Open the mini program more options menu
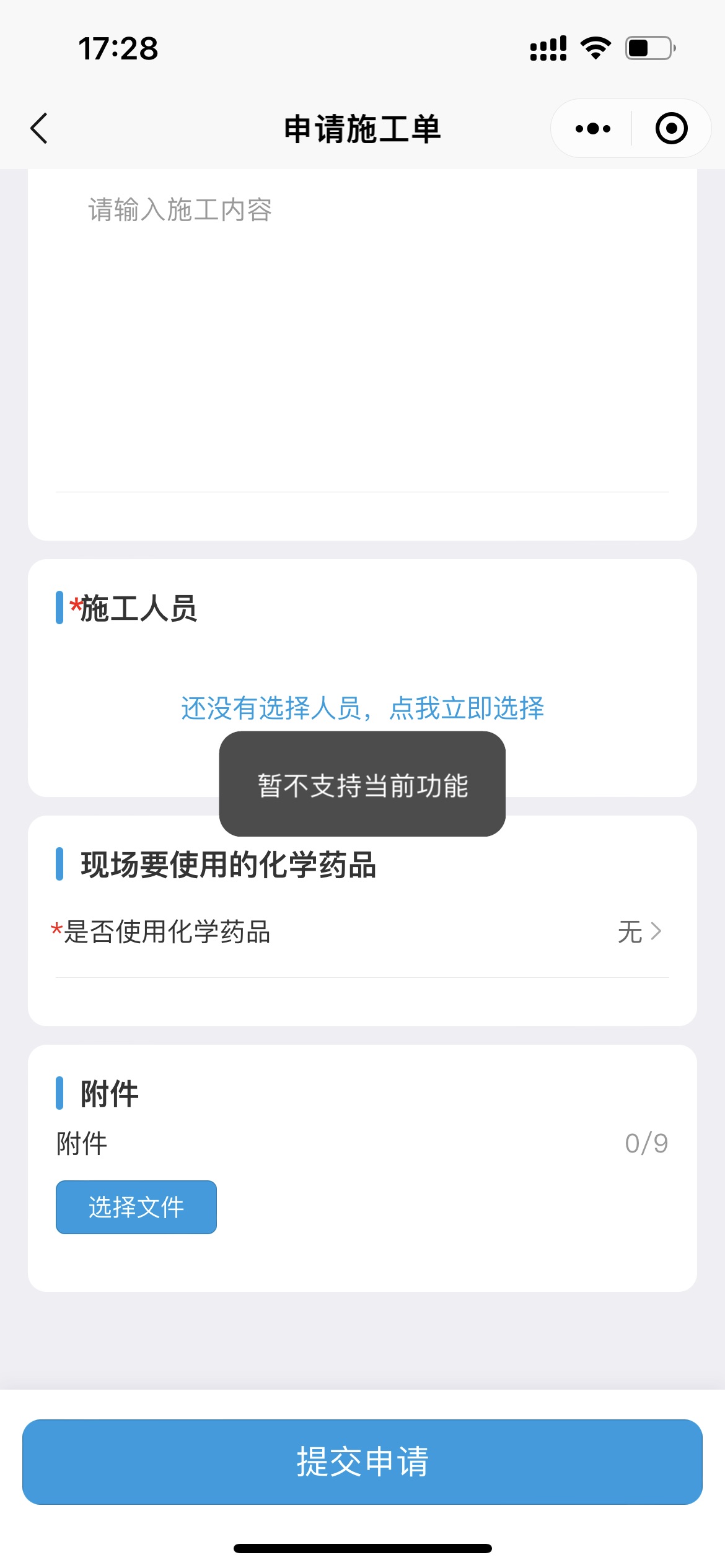Screen dimensions: 725x1568 pyautogui.click(x=592, y=128)
